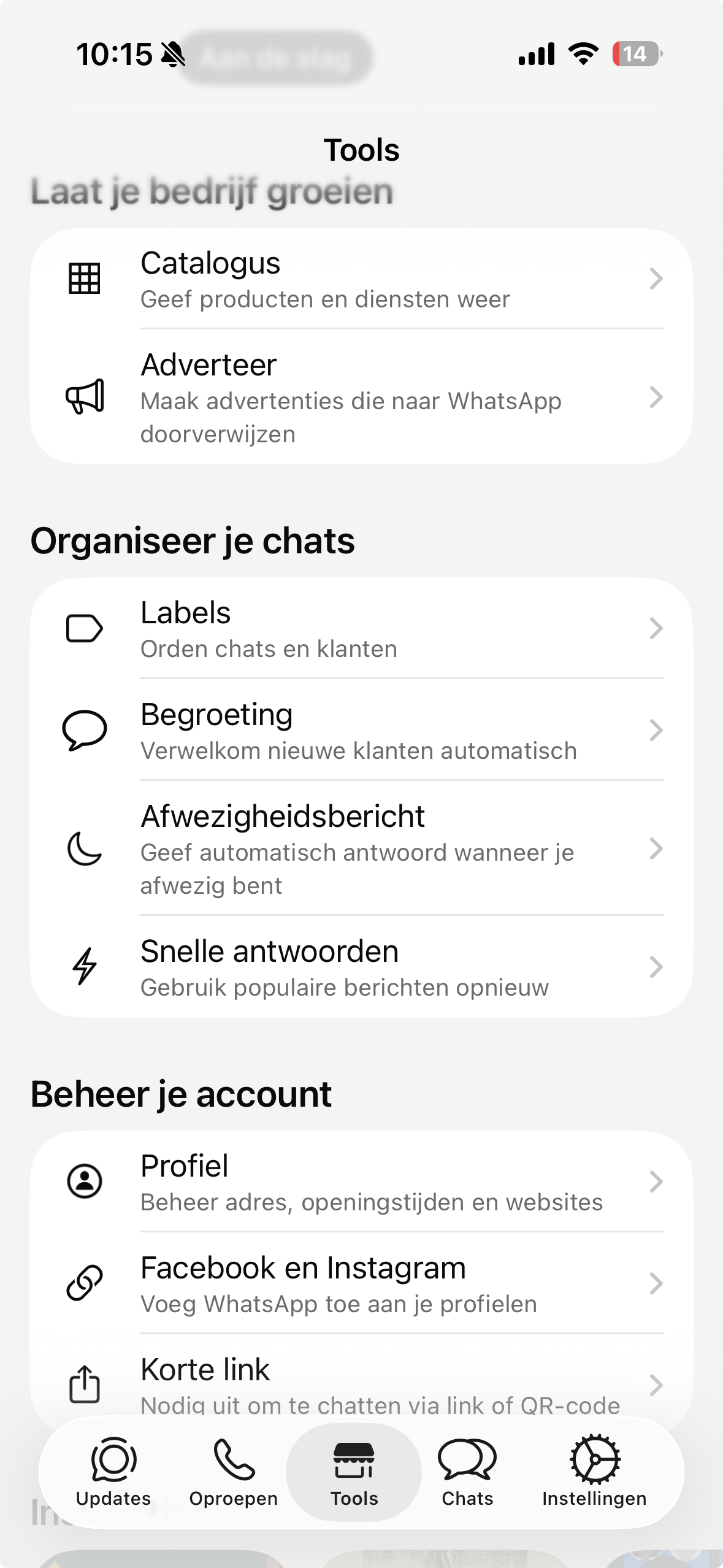Open Adverteer to create ads
Image resolution: width=723 pixels, height=1568 pixels.
(x=362, y=398)
